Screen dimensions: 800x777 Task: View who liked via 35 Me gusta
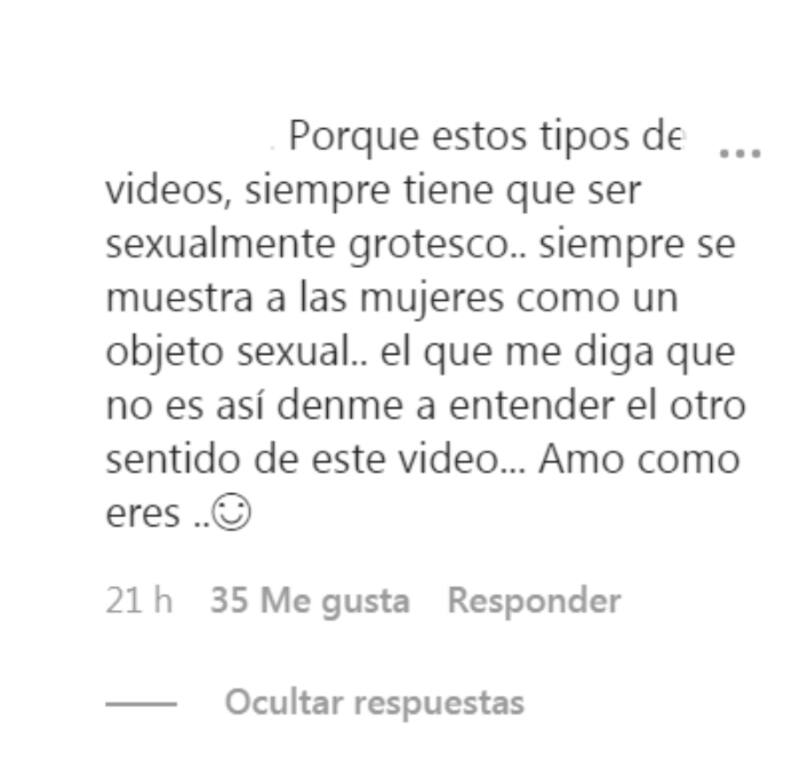point(310,601)
